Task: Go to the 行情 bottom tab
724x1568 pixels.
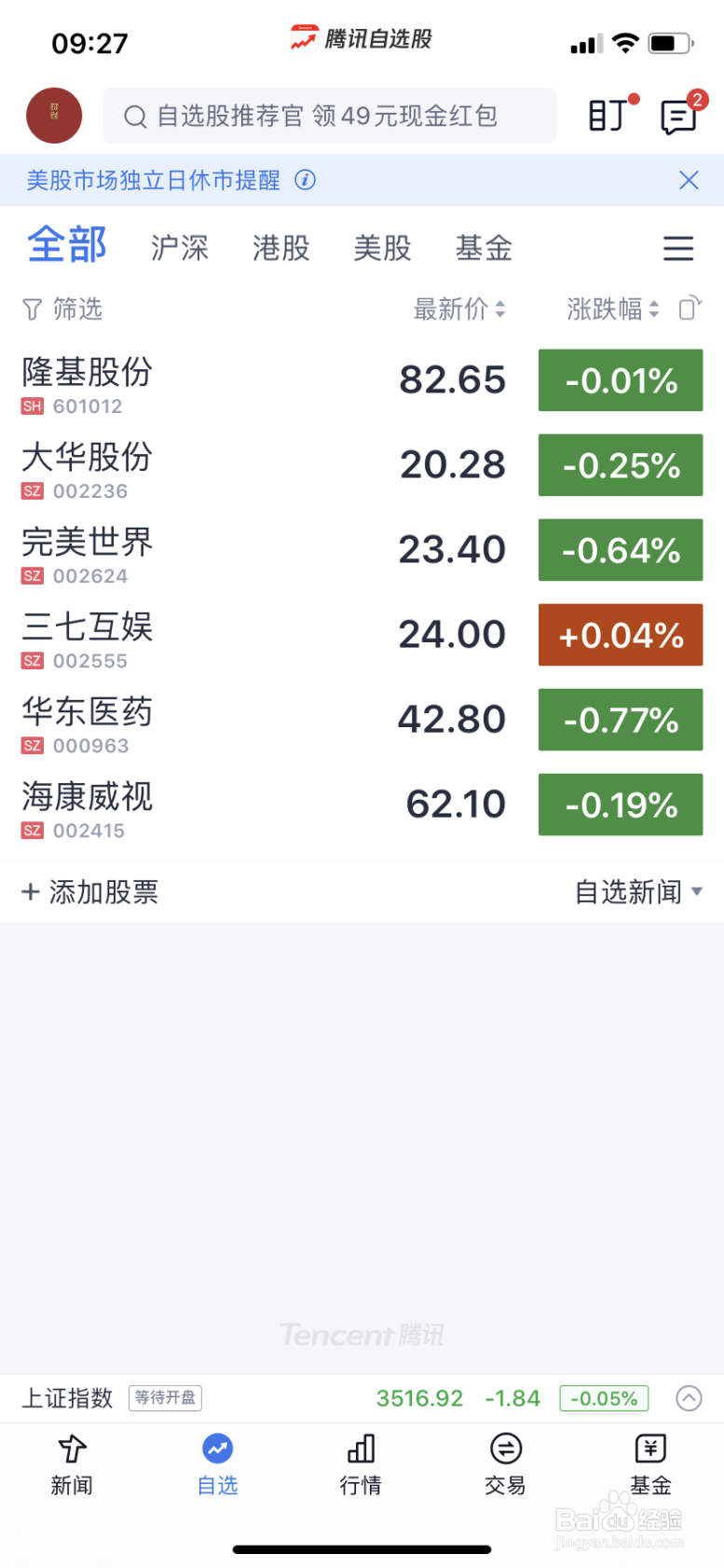Action: (361, 1465)
